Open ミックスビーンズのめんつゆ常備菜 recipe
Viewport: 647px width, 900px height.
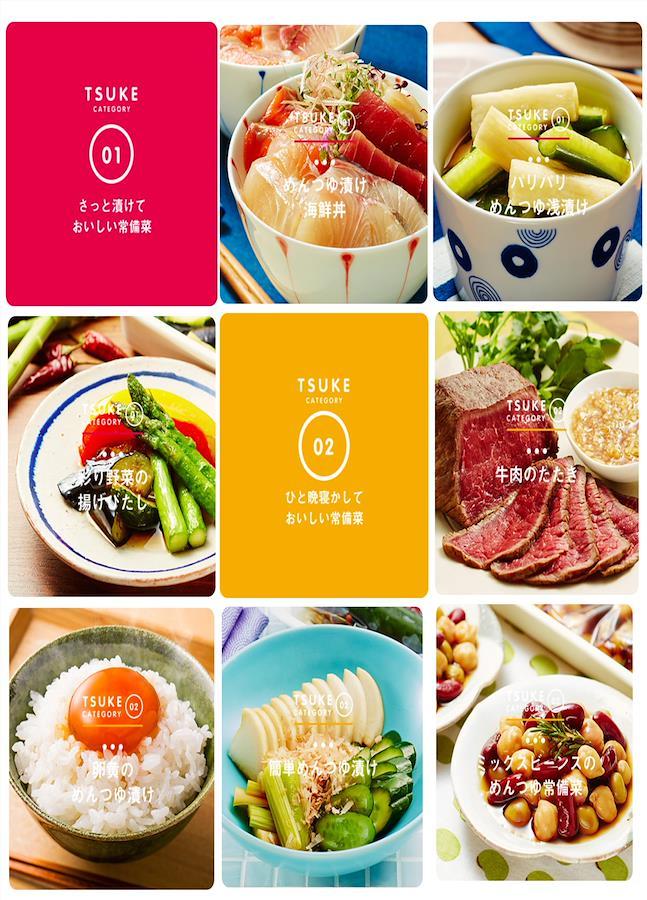tap(537, 747)
